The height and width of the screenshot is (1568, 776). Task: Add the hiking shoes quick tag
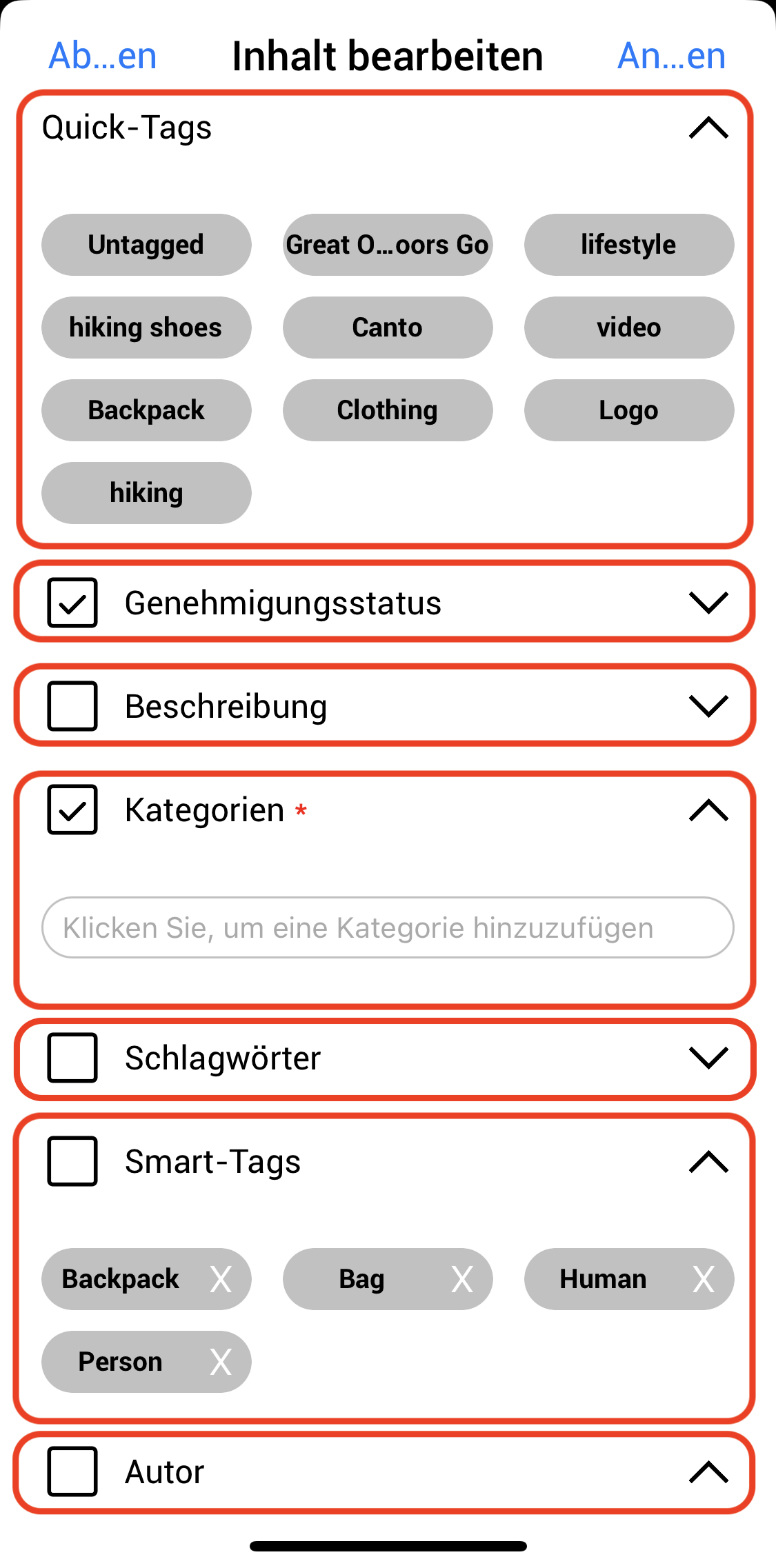tap(146, 328)
